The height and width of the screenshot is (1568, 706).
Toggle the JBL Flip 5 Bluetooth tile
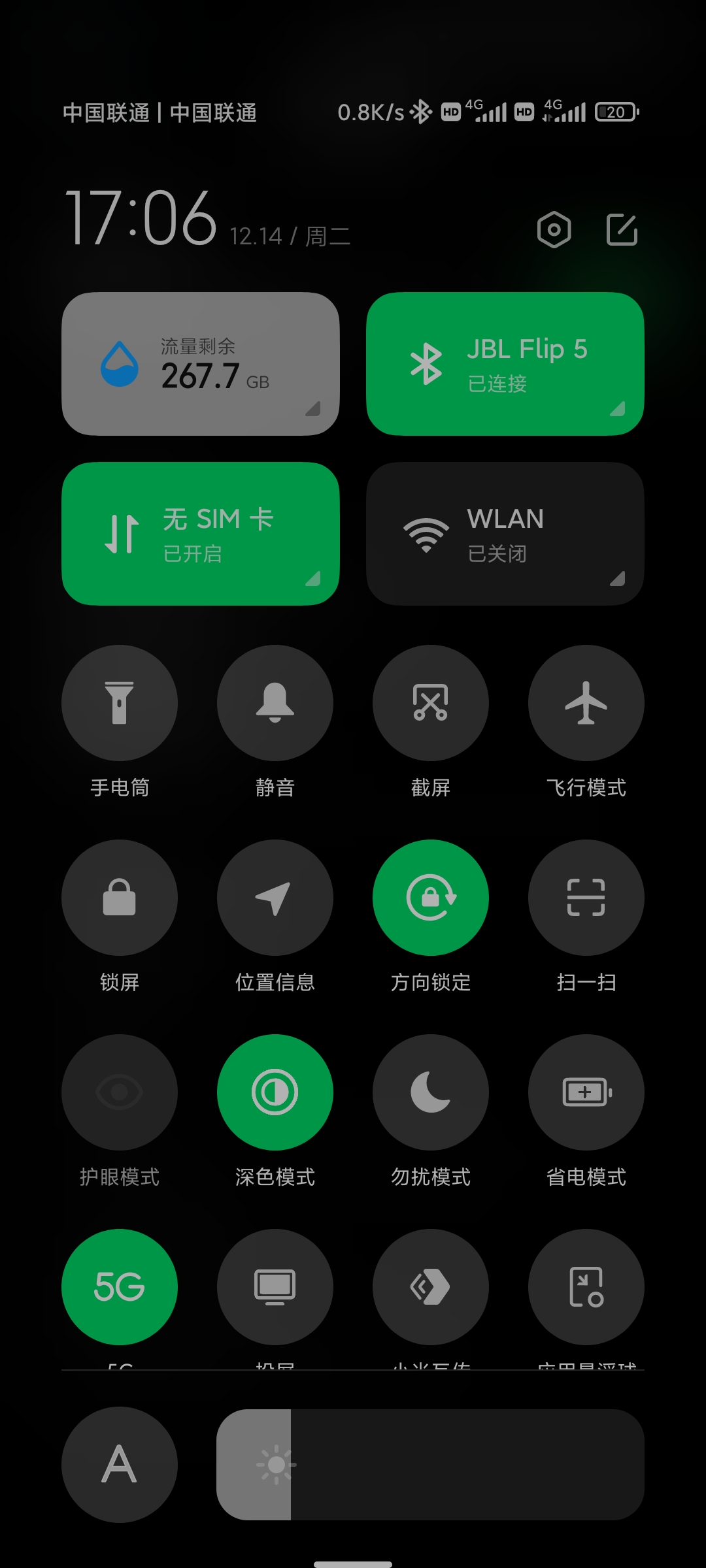click(505, 364)
